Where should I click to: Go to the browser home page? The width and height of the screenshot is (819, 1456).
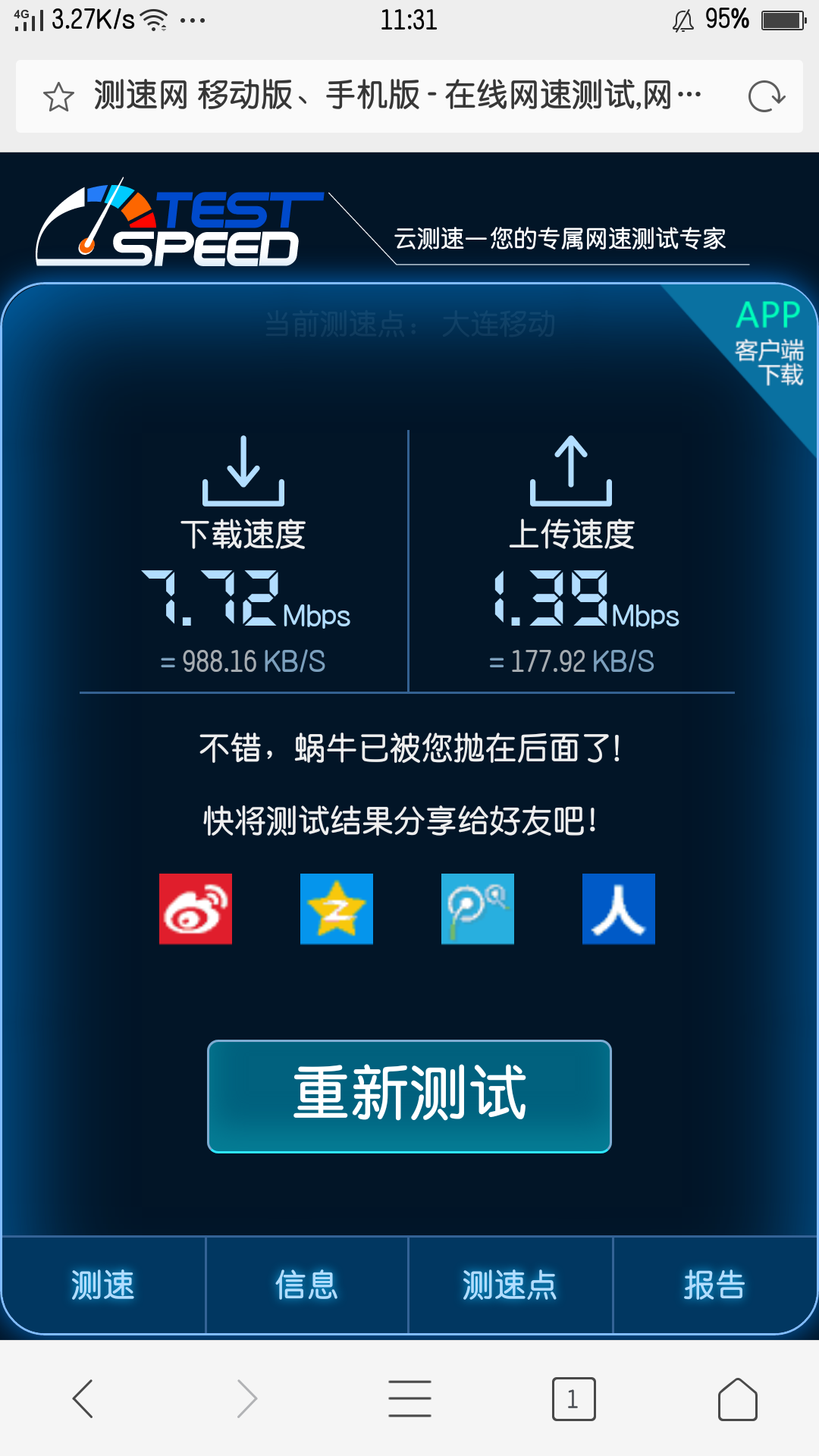click(x=737, y=1398)
